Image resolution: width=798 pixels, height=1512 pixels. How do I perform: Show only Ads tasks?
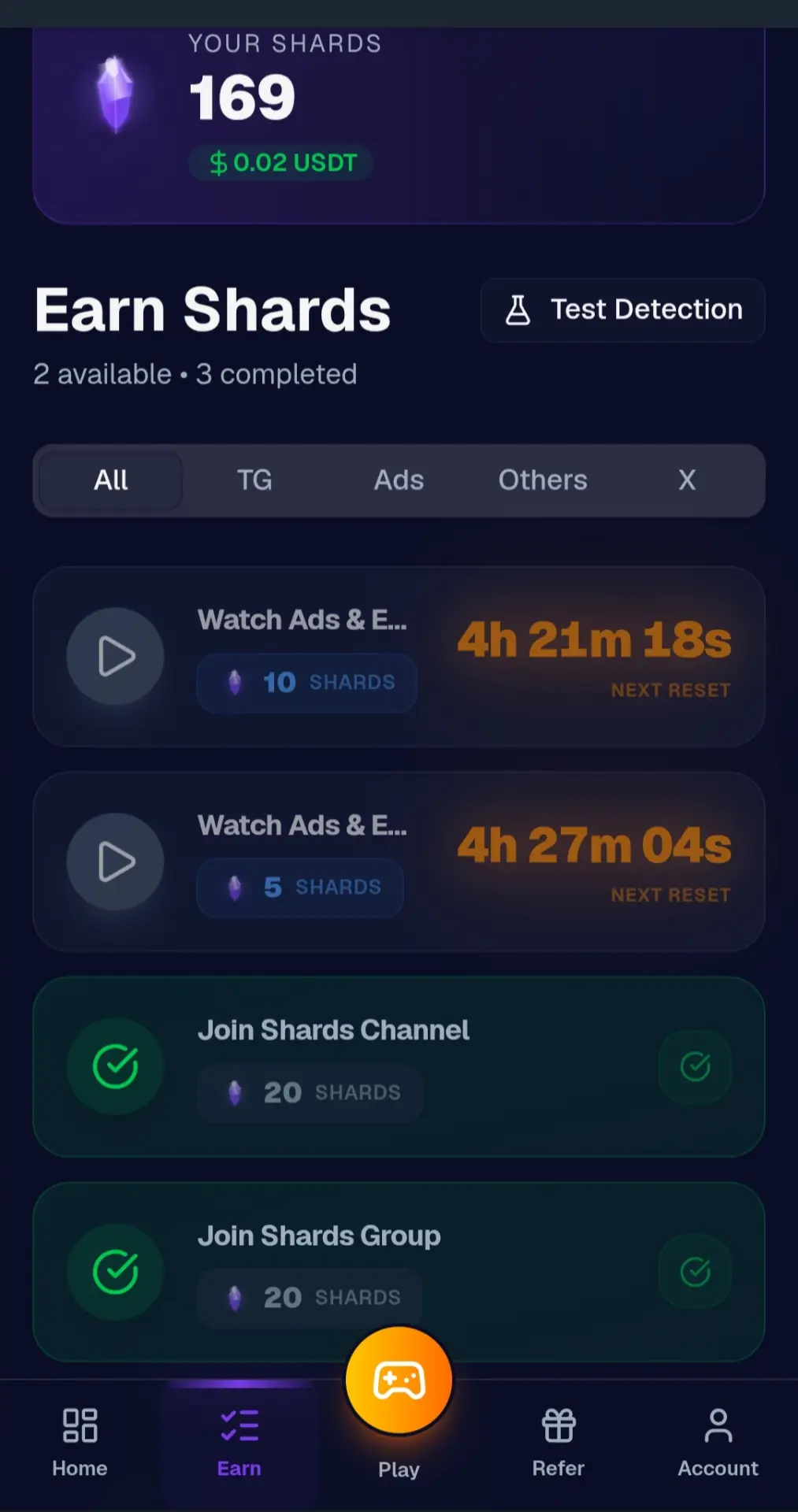[399, 480]
